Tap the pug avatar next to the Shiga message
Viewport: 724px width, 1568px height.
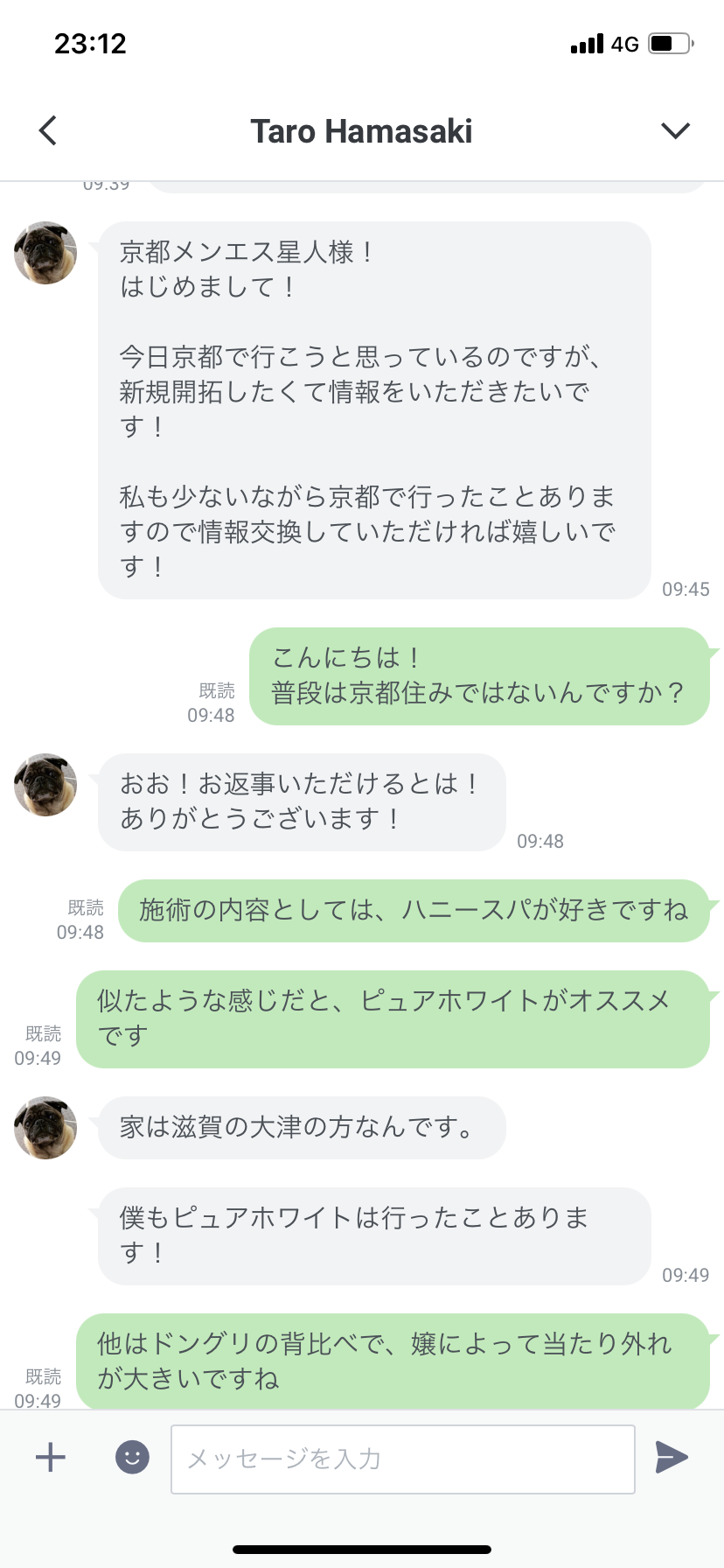45,1128
